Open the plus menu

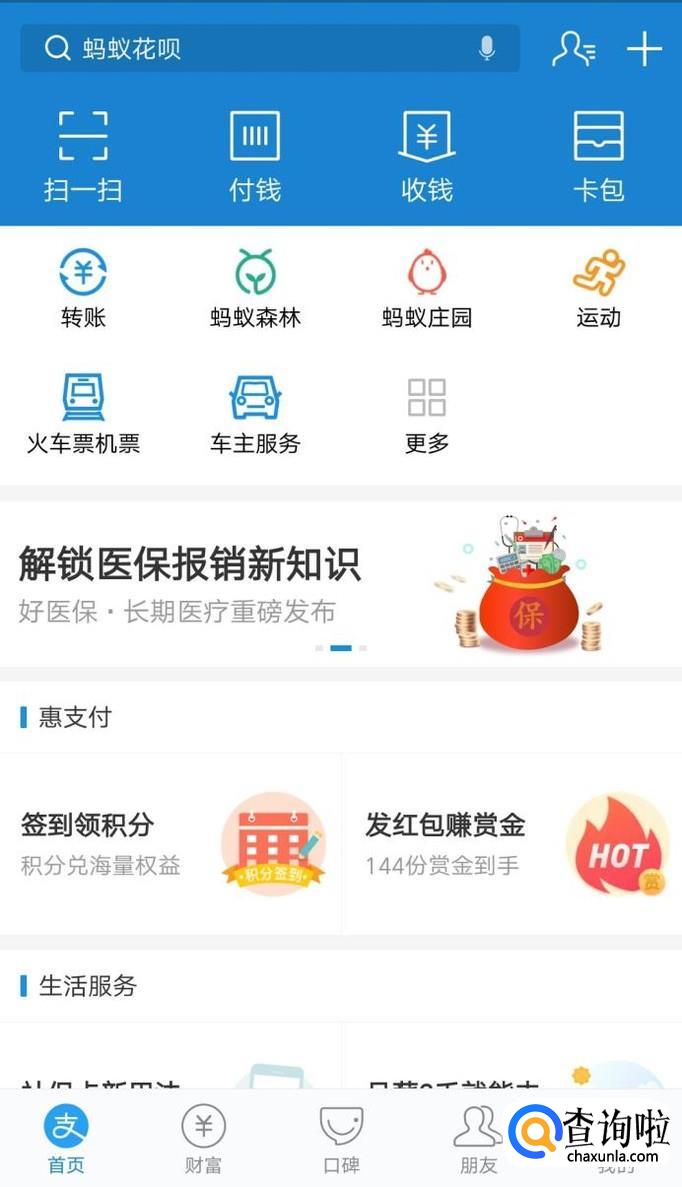[644, 48]
